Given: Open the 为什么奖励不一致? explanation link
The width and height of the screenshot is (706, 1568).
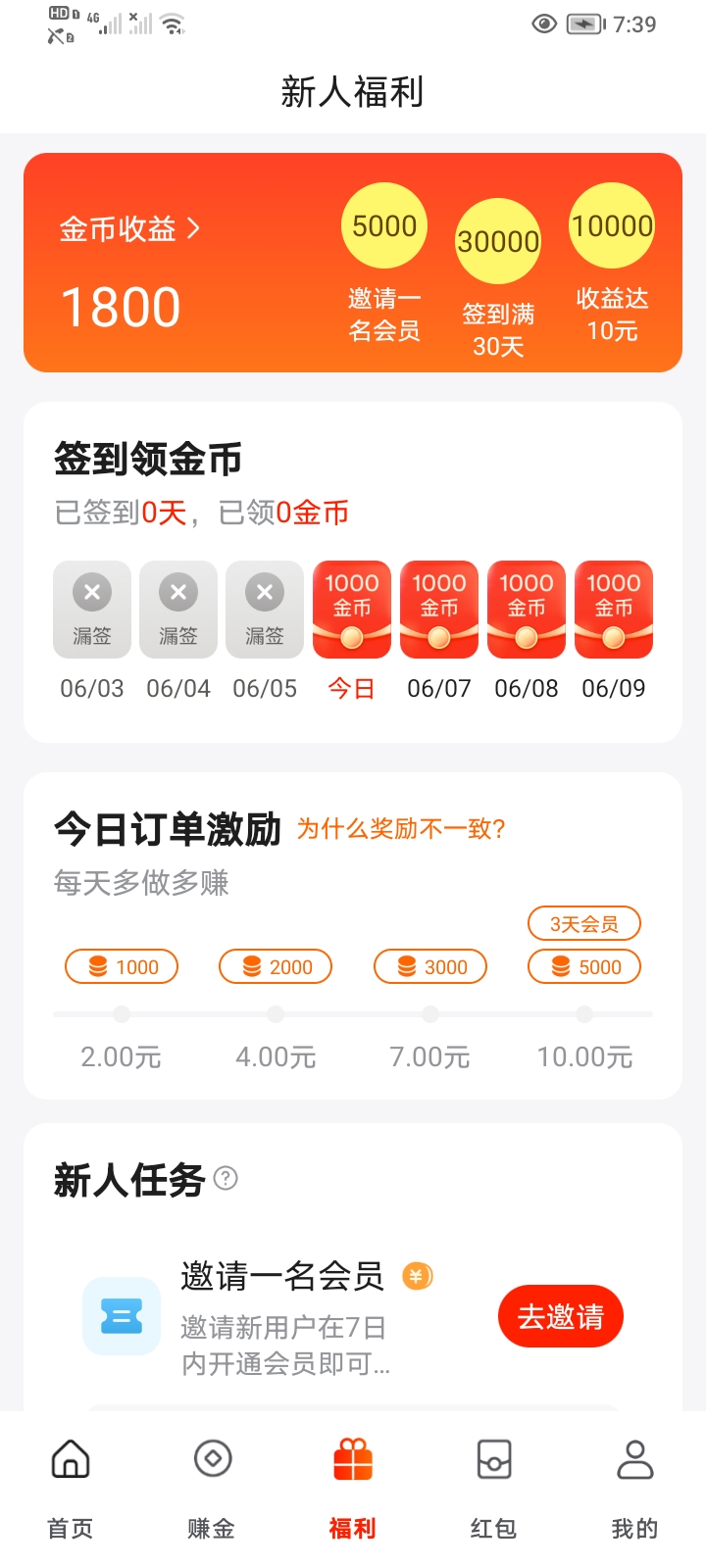Looking at the screenshot, I should pos(401,829).
